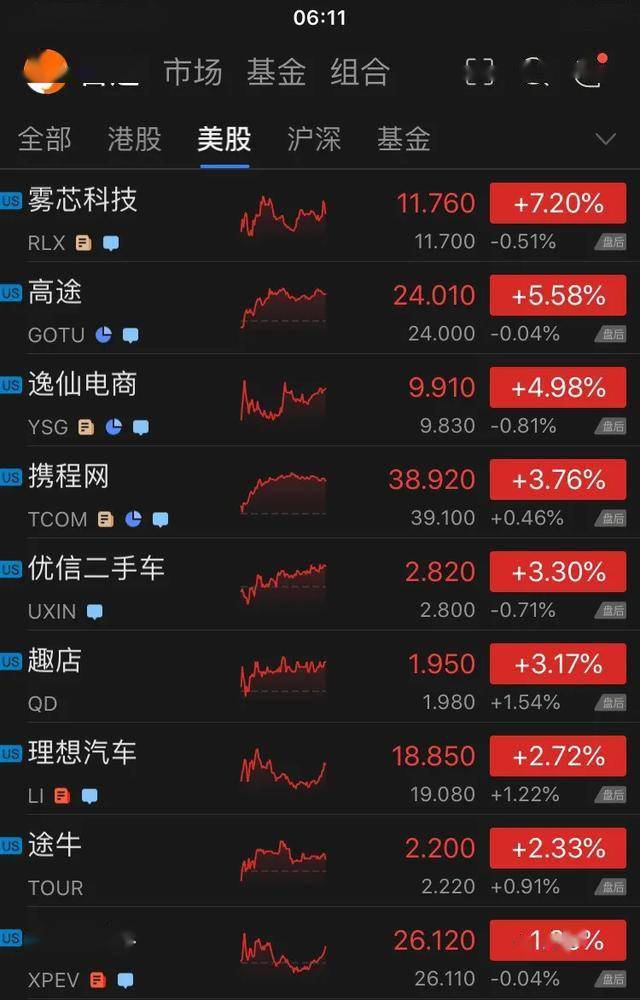Switch to the 市场 top section
This screenshot has width=640, height=1000.
pos(192,72)
